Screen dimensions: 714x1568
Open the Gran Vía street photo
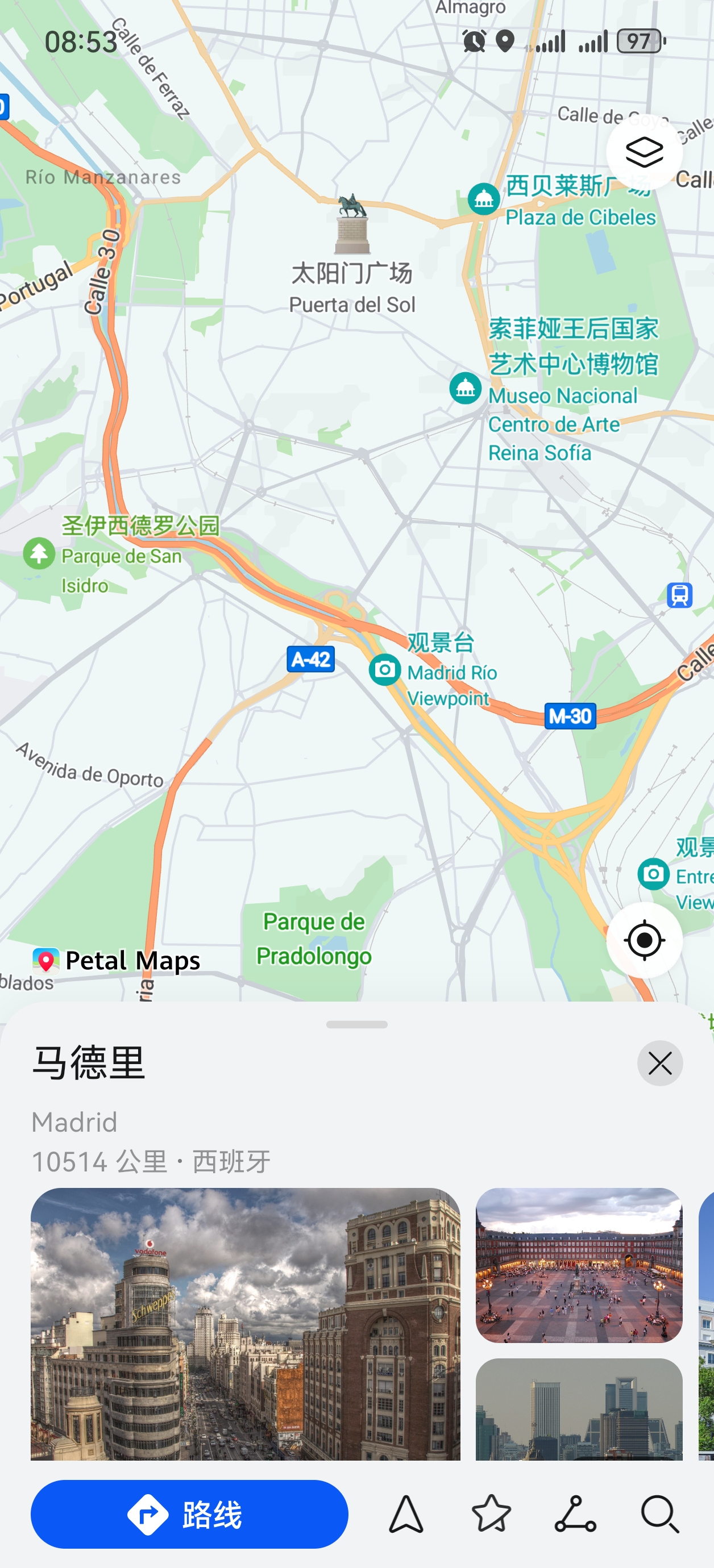[245, 1323]
